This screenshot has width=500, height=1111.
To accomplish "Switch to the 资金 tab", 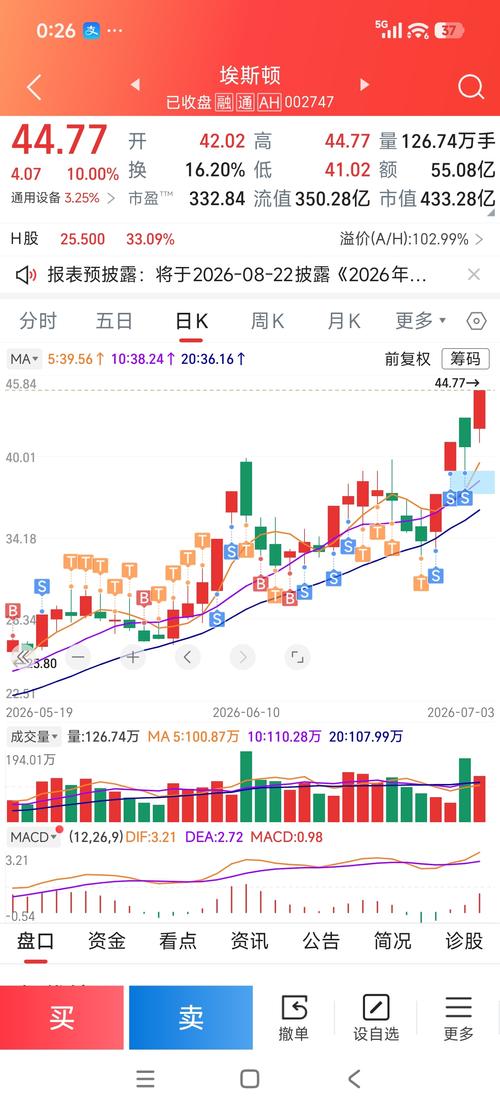I will click(107, 941).
